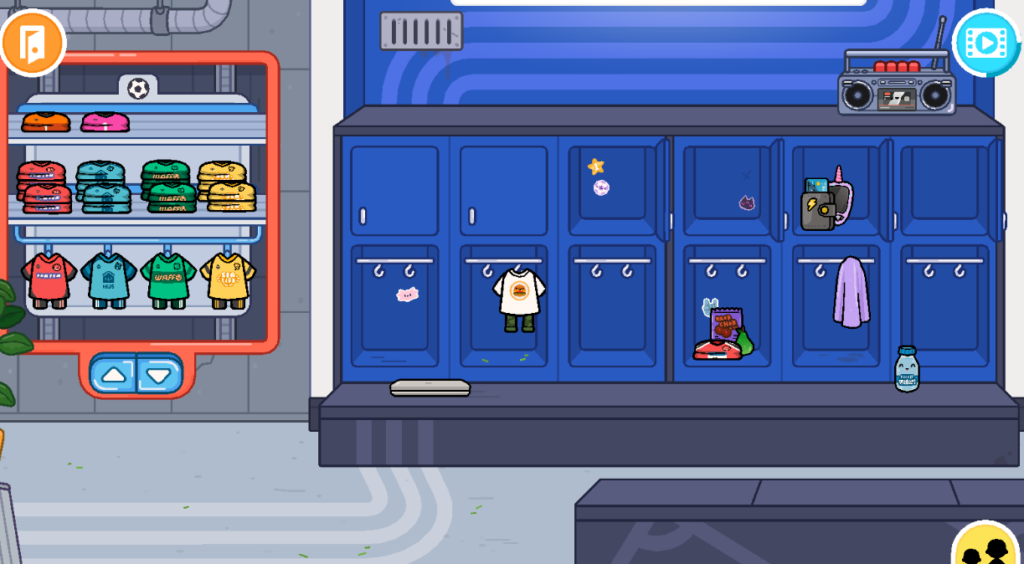Tap the pink folded shirt on top shelf

coord(105,122)
